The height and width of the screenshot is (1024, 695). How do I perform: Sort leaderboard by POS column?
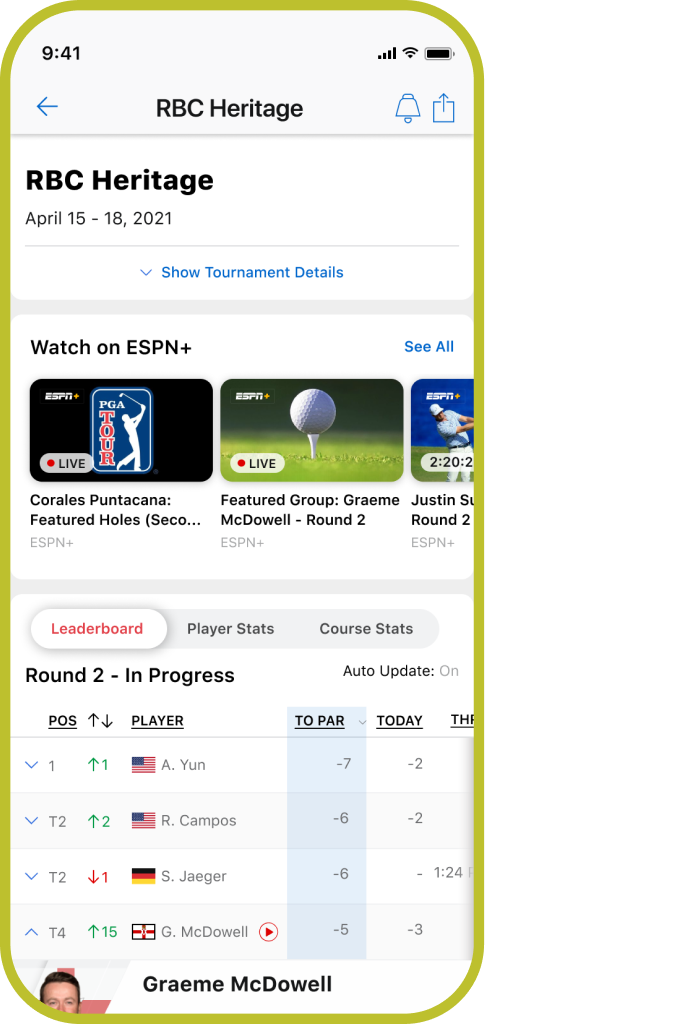[62, 721]
